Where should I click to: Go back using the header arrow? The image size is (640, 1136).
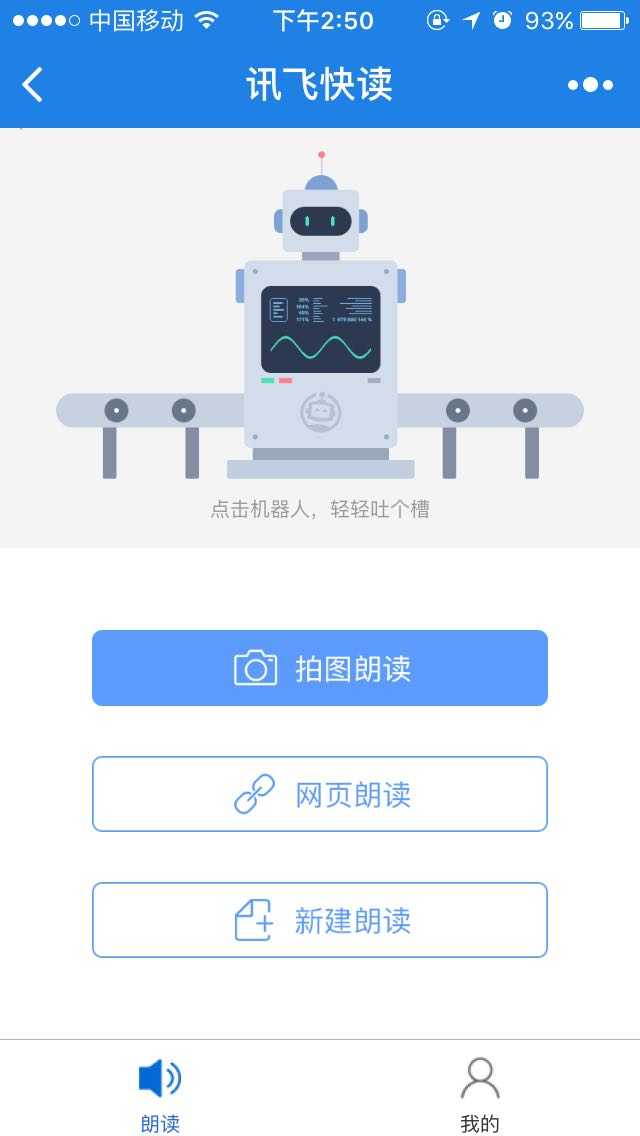coord(33,85)
